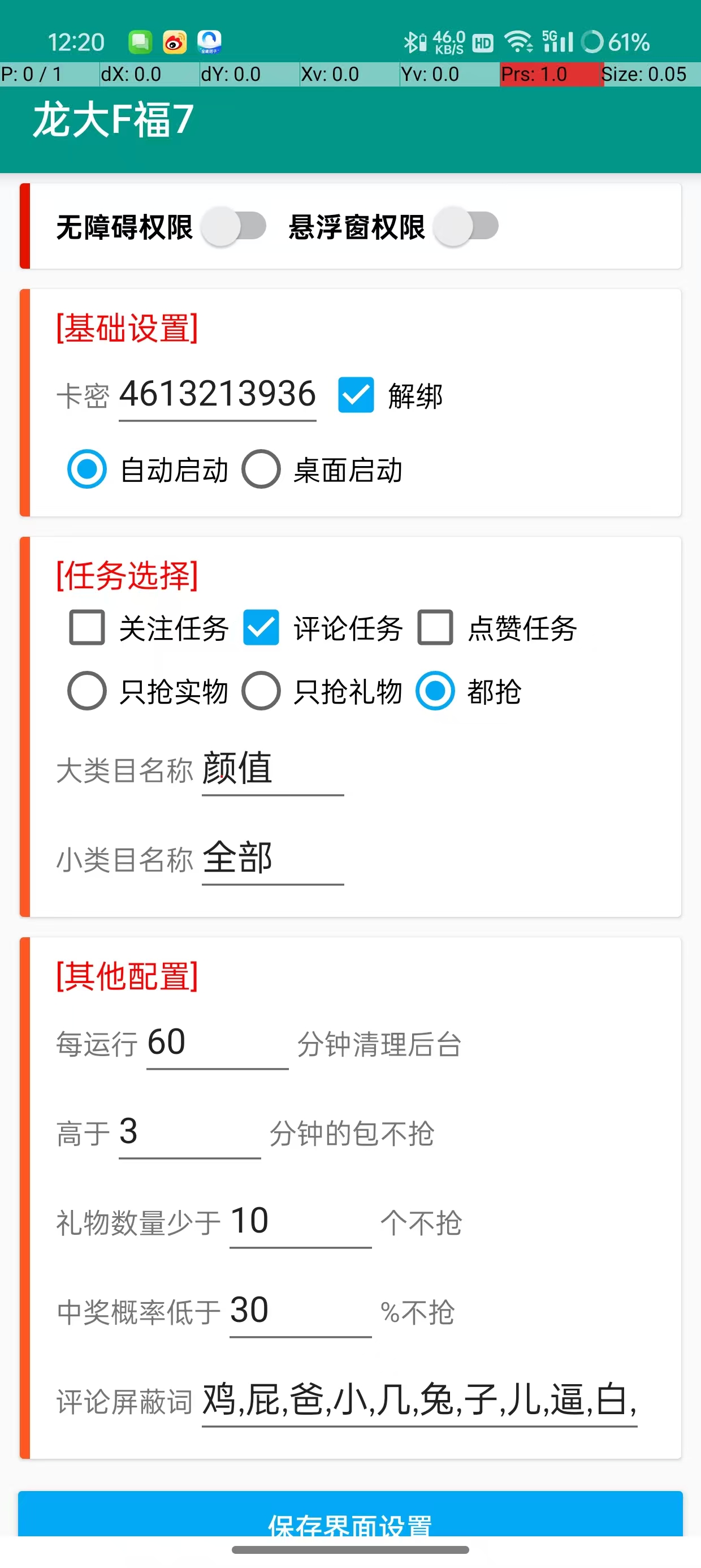This screenshot has width=701, height=1568.
Task: Uncheck the 解绑 checkbox
Action: (x=356, y=397)
